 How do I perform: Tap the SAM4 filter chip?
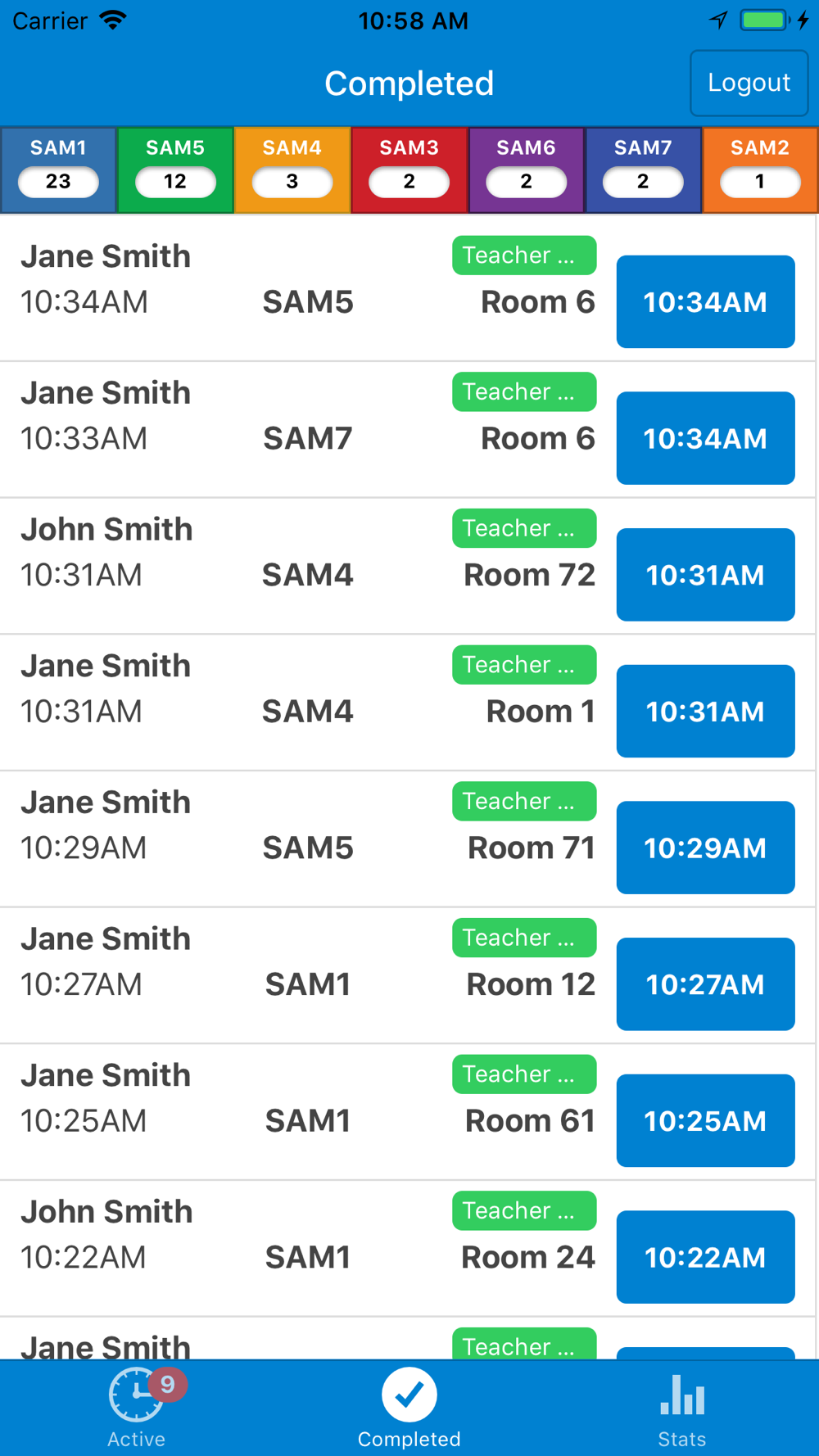click(x=292, y=170)
